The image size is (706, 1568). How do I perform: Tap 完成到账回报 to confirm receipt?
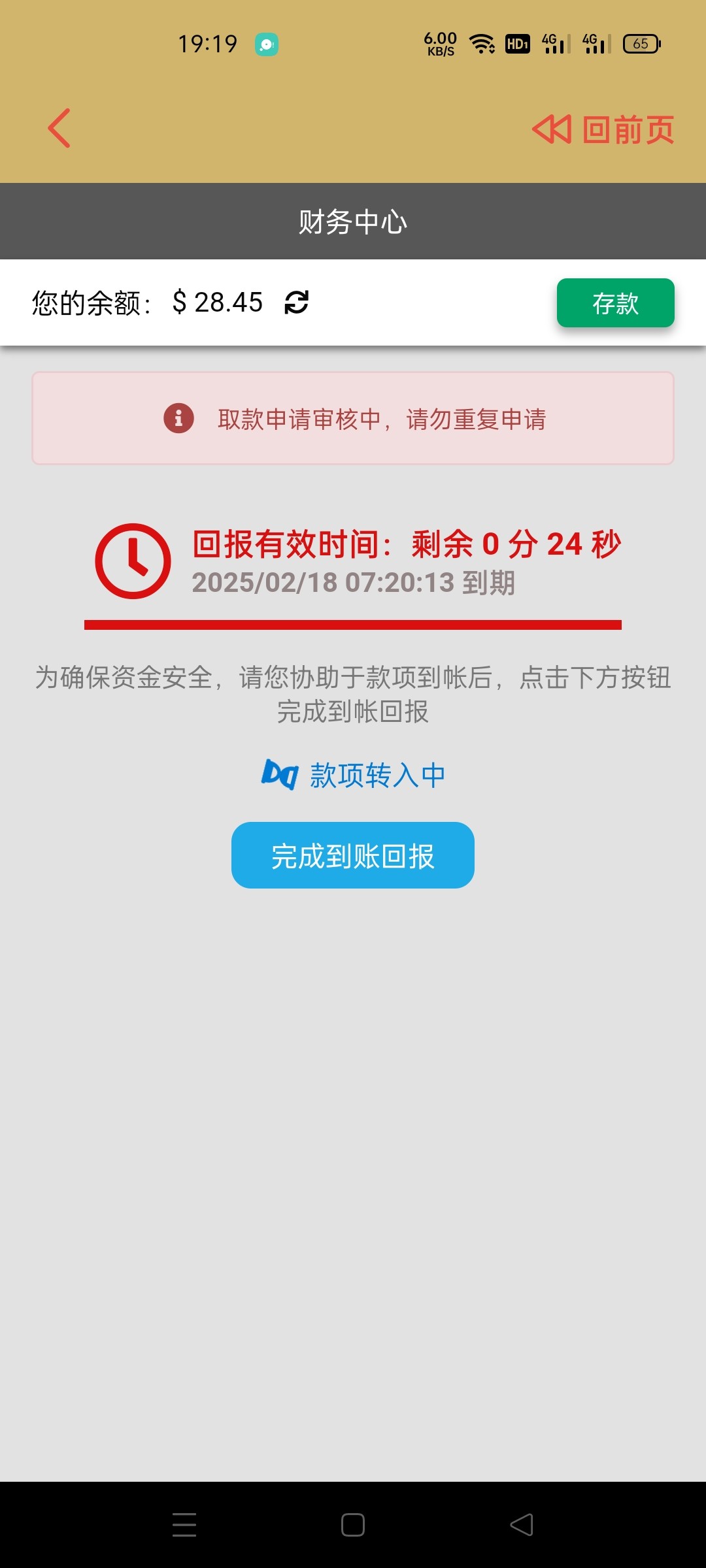coord(353,855)
